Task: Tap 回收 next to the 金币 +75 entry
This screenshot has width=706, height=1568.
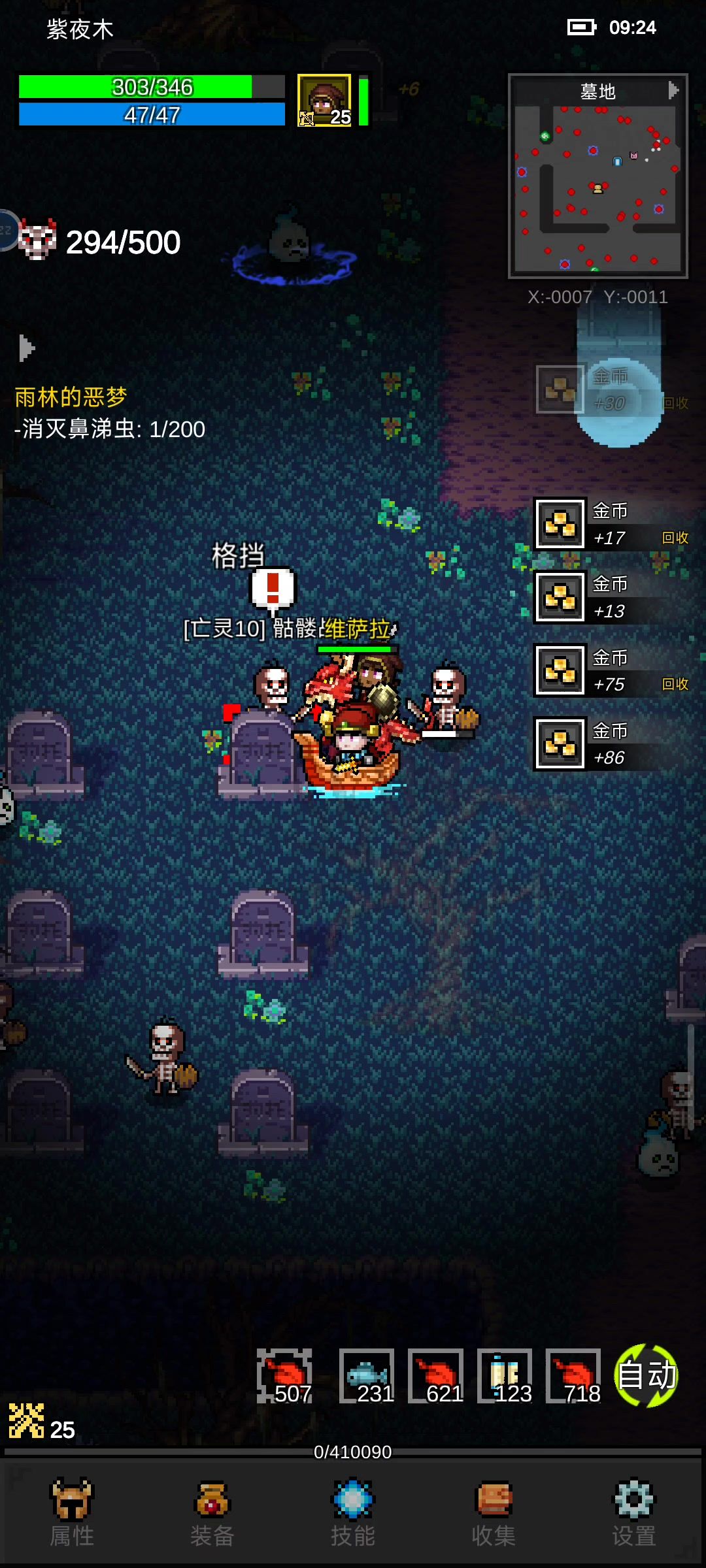Action: 675,684
